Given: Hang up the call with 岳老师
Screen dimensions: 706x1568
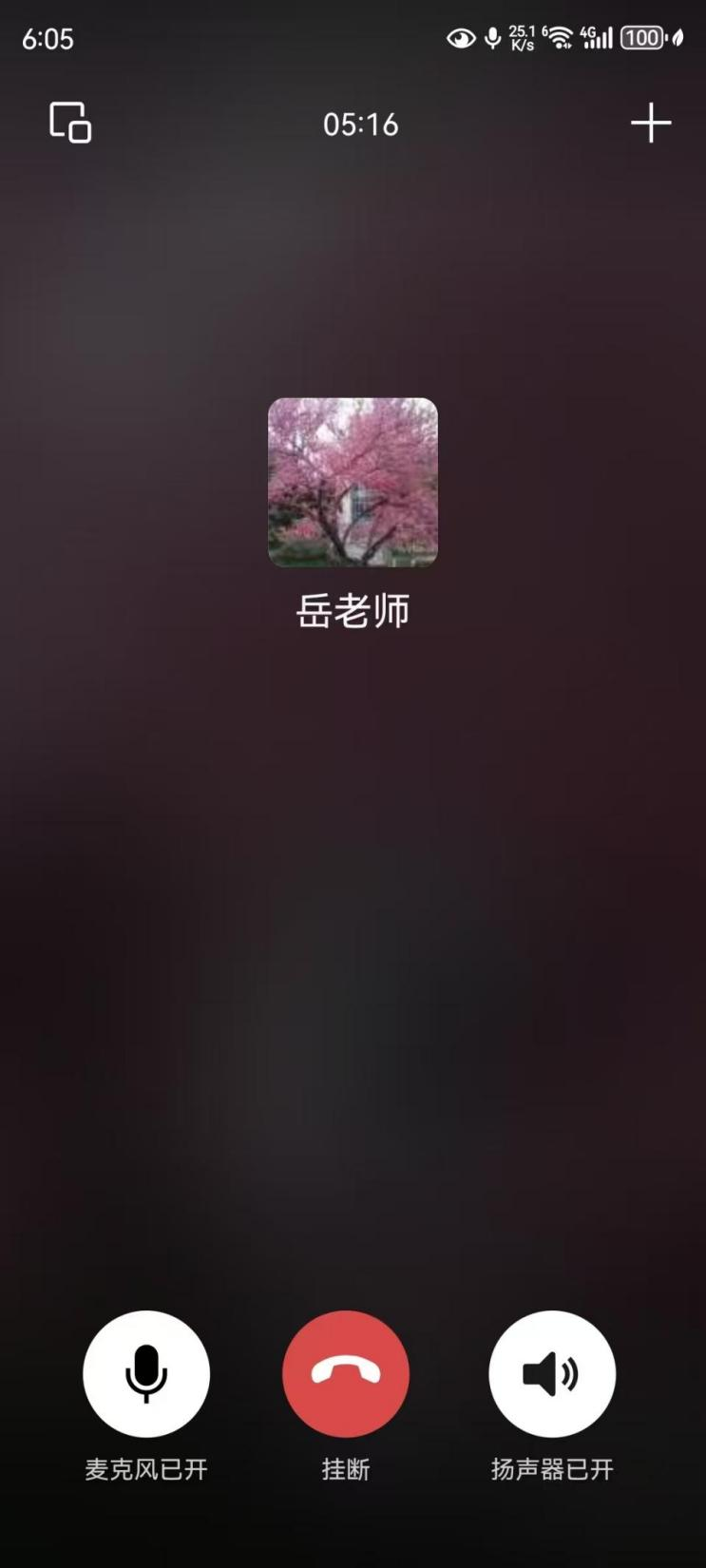Looking at the screenshot, I should 346,1373.
